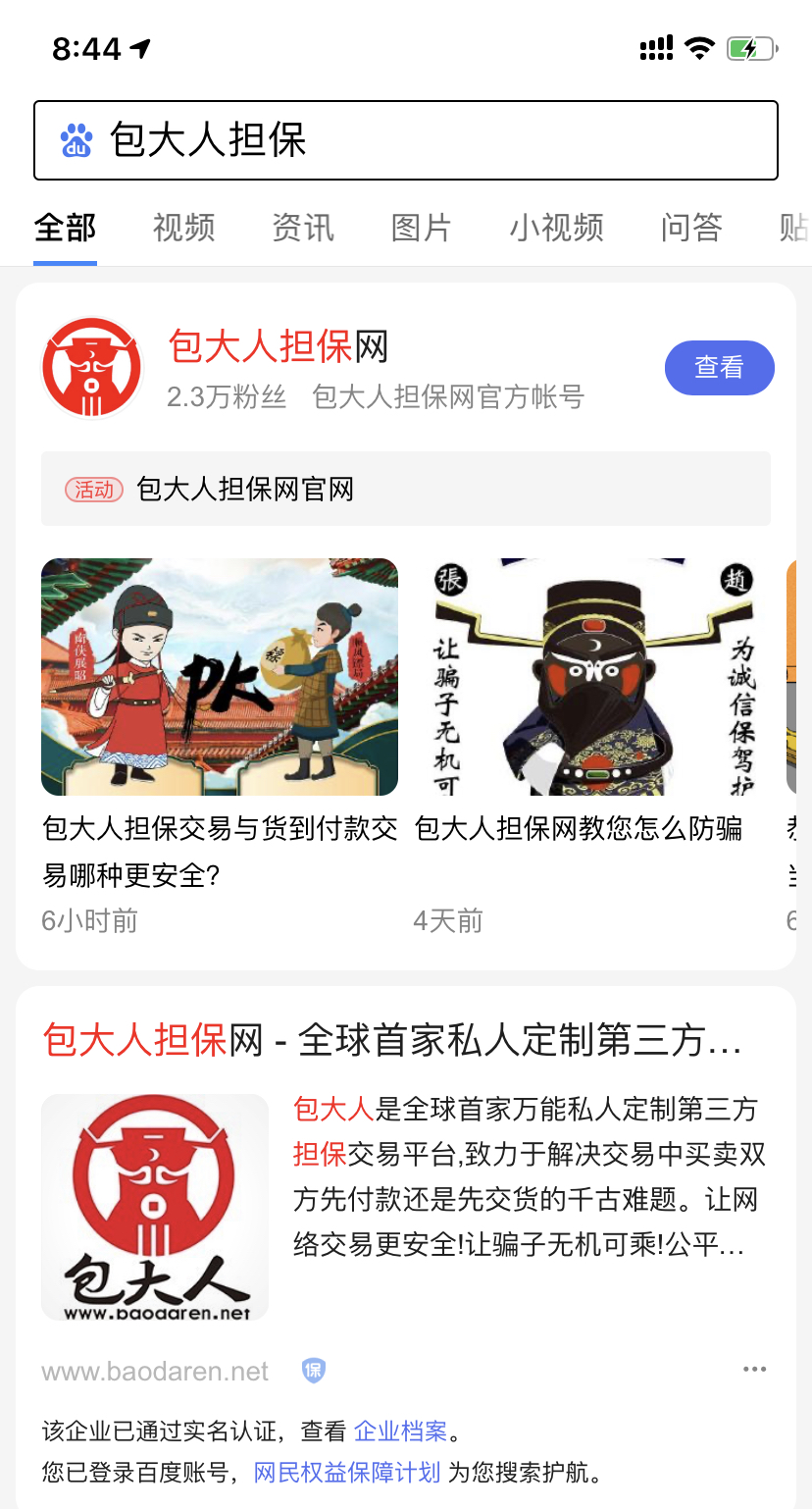Switch to the 视频 tab
812x1509 pixels.
coord(182,227)
